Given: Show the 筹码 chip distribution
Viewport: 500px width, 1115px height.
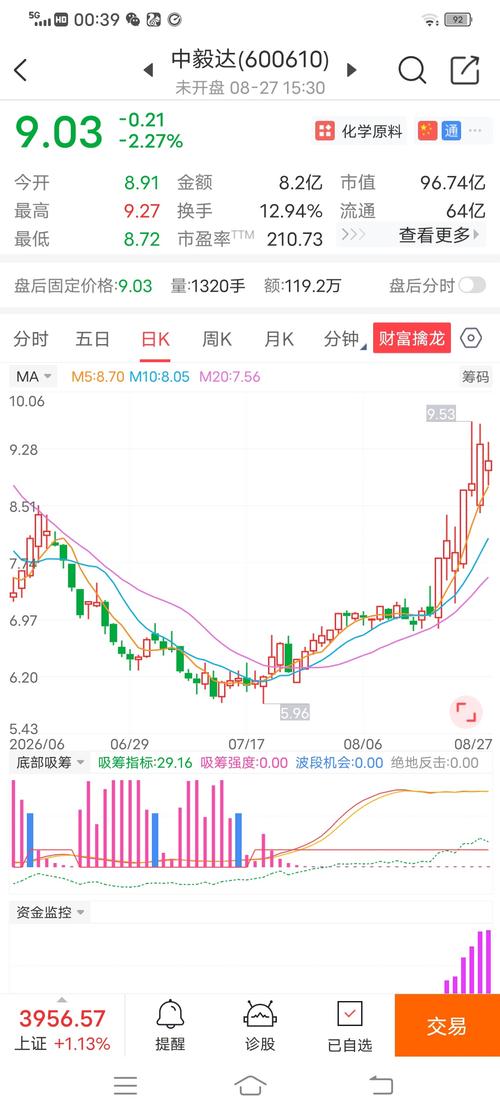Looking at the screenshot, I should point(476,377).
